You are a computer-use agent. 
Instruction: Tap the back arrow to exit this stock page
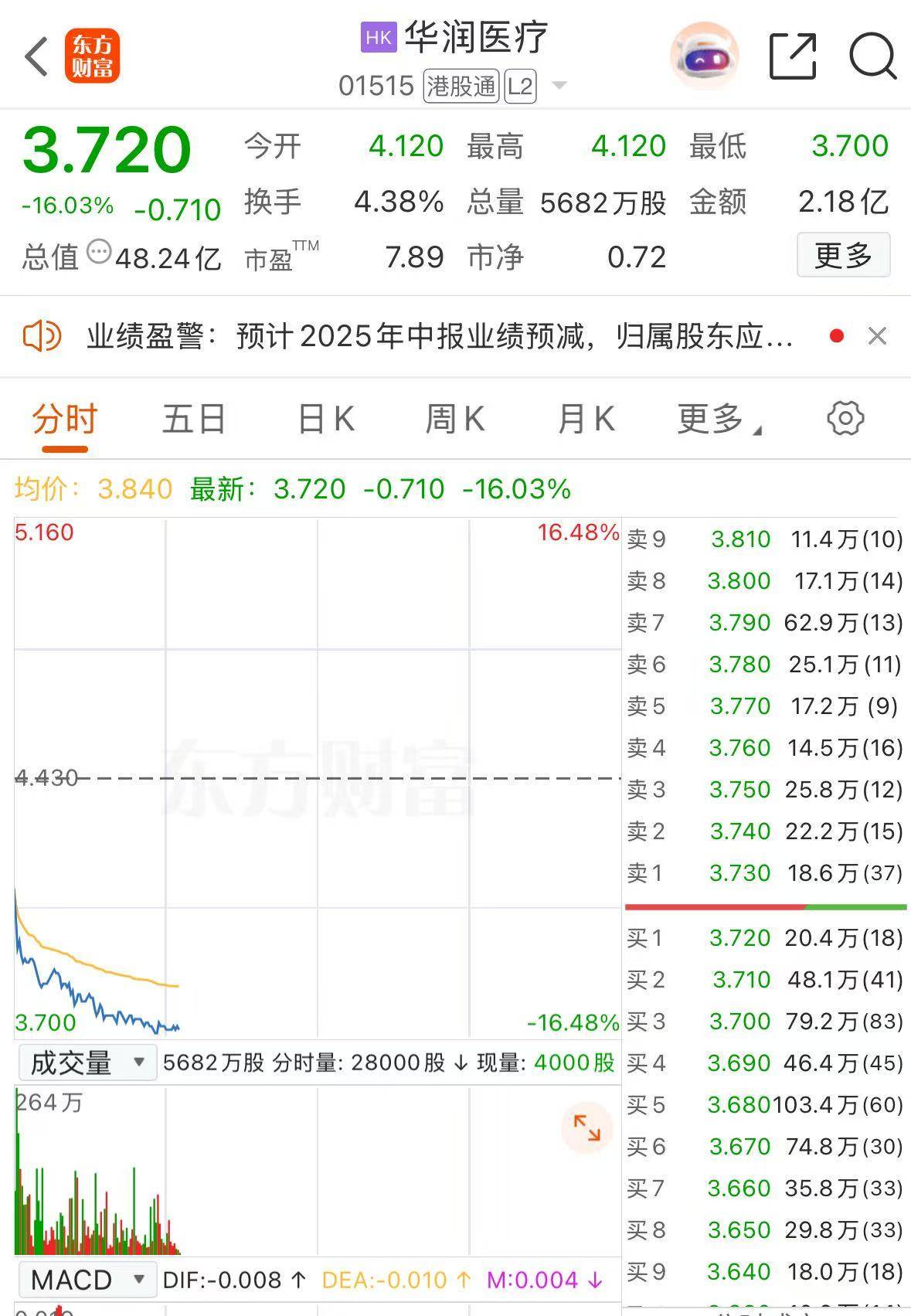tap(36, 57)
